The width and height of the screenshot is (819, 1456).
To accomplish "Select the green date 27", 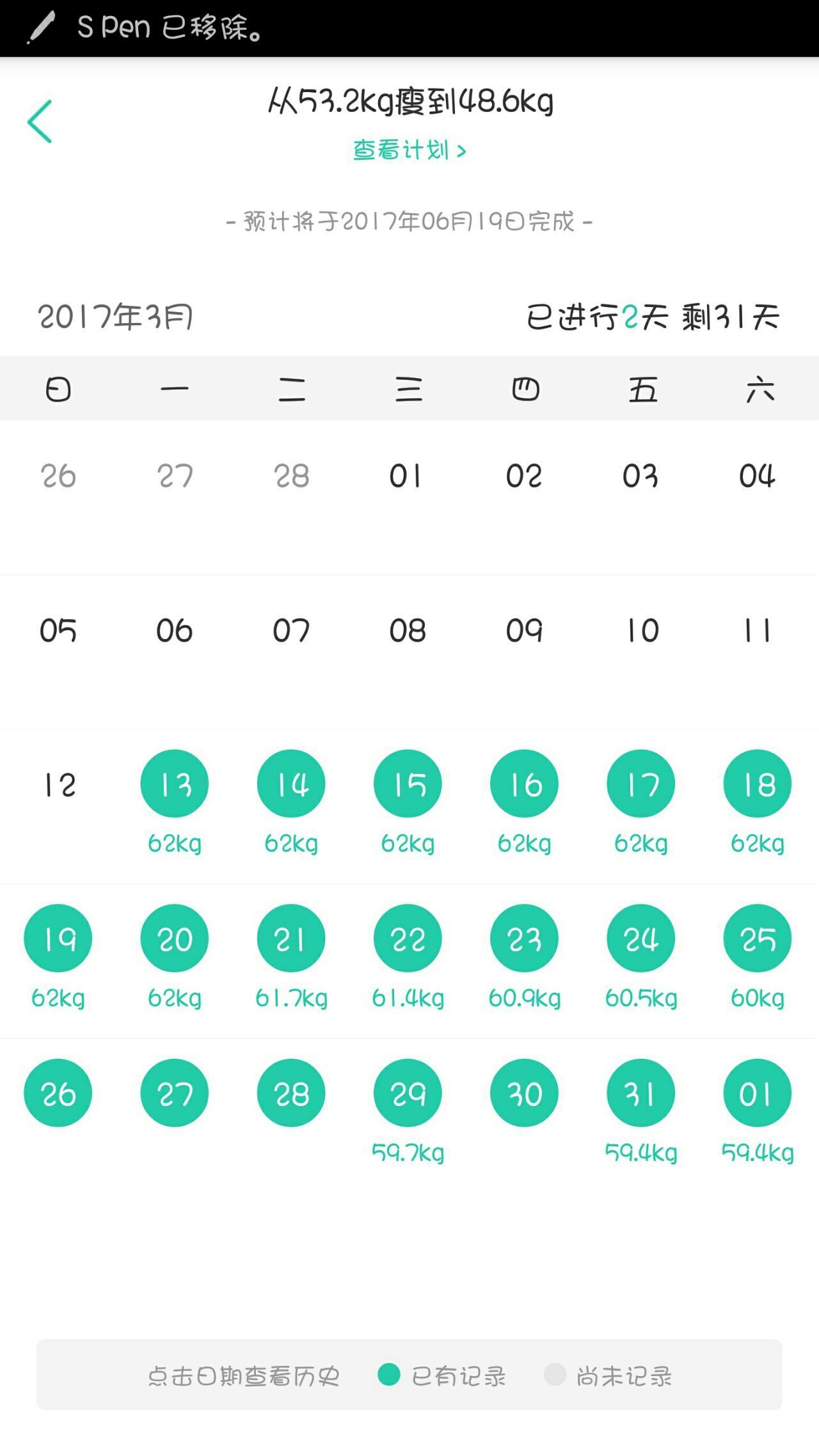I will 175,1093.
